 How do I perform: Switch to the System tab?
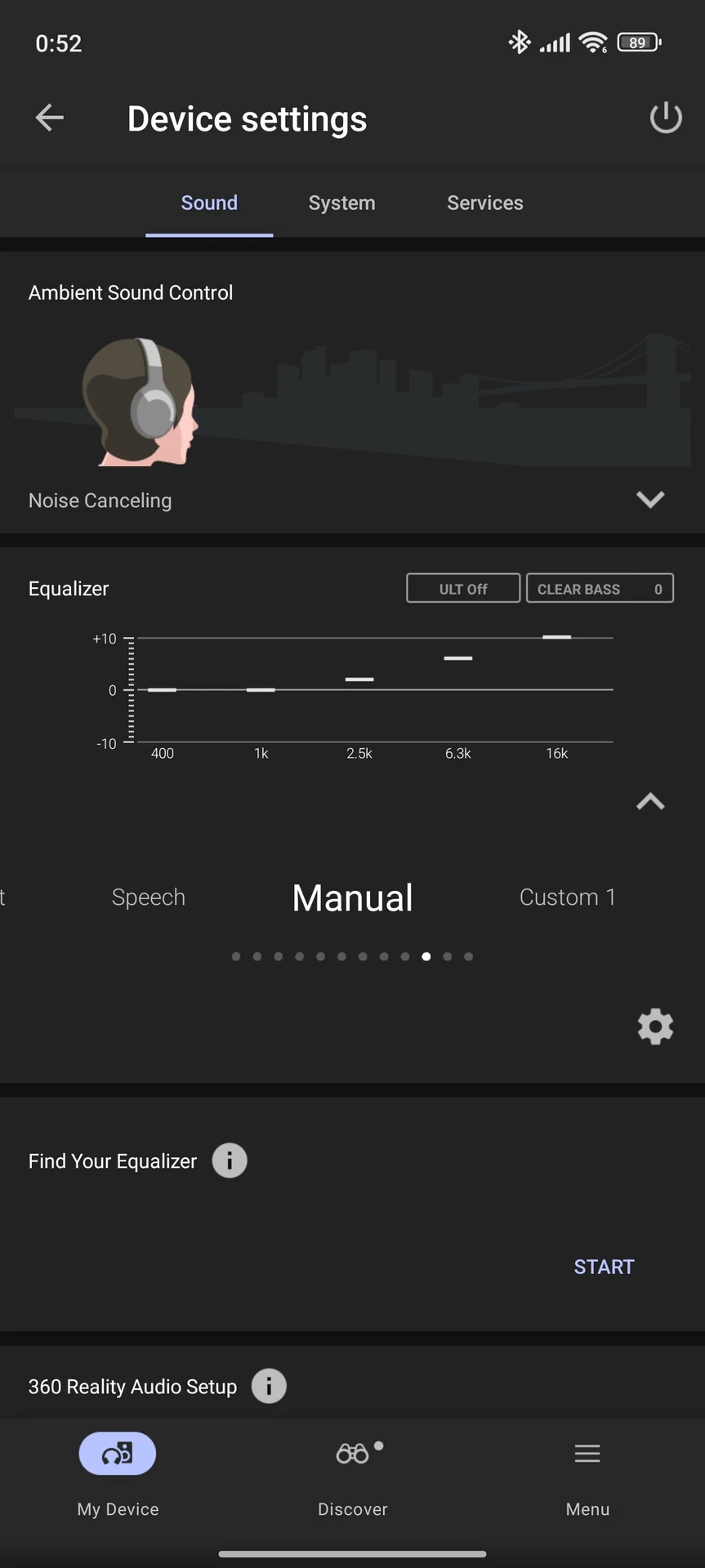[x=341, y=203]
